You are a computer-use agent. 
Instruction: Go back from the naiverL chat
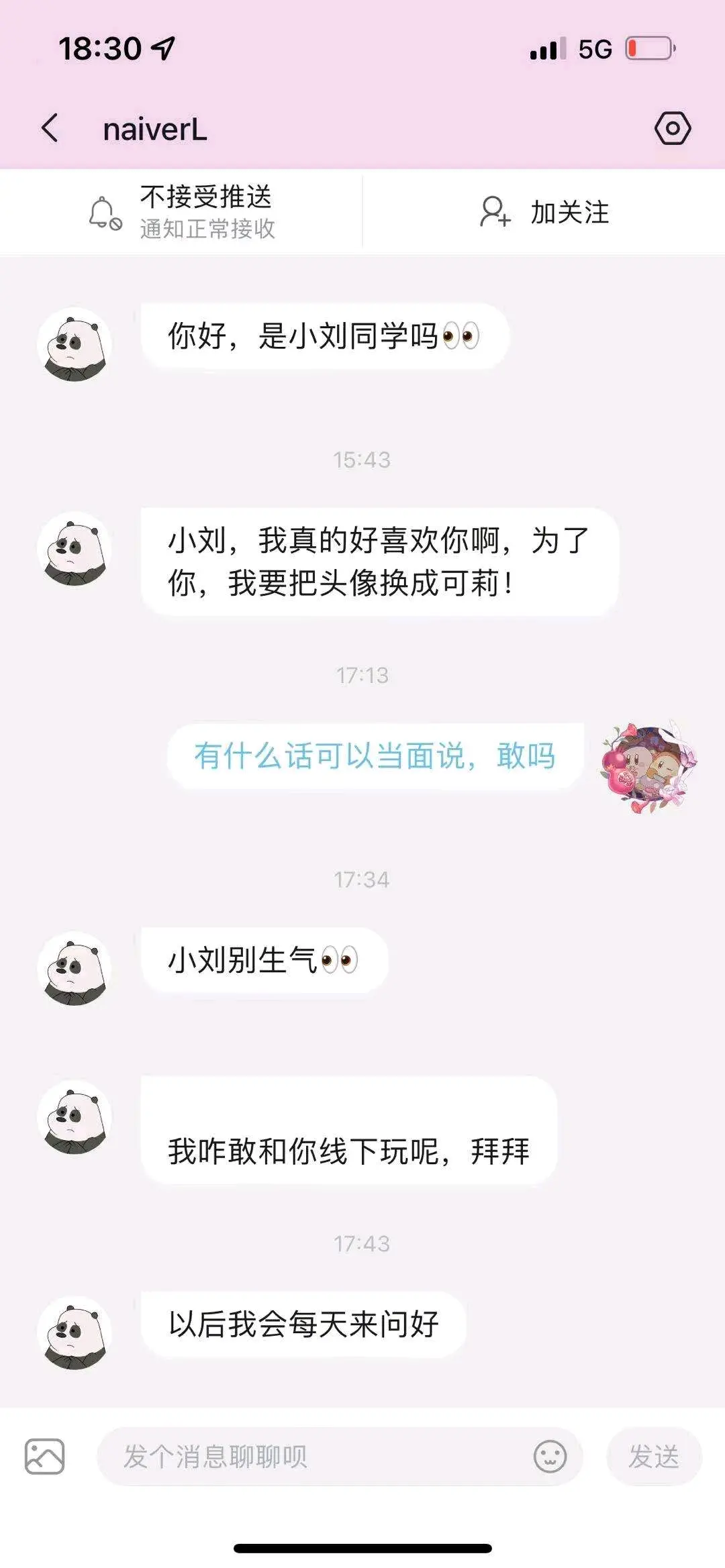(x=50, y=127)
